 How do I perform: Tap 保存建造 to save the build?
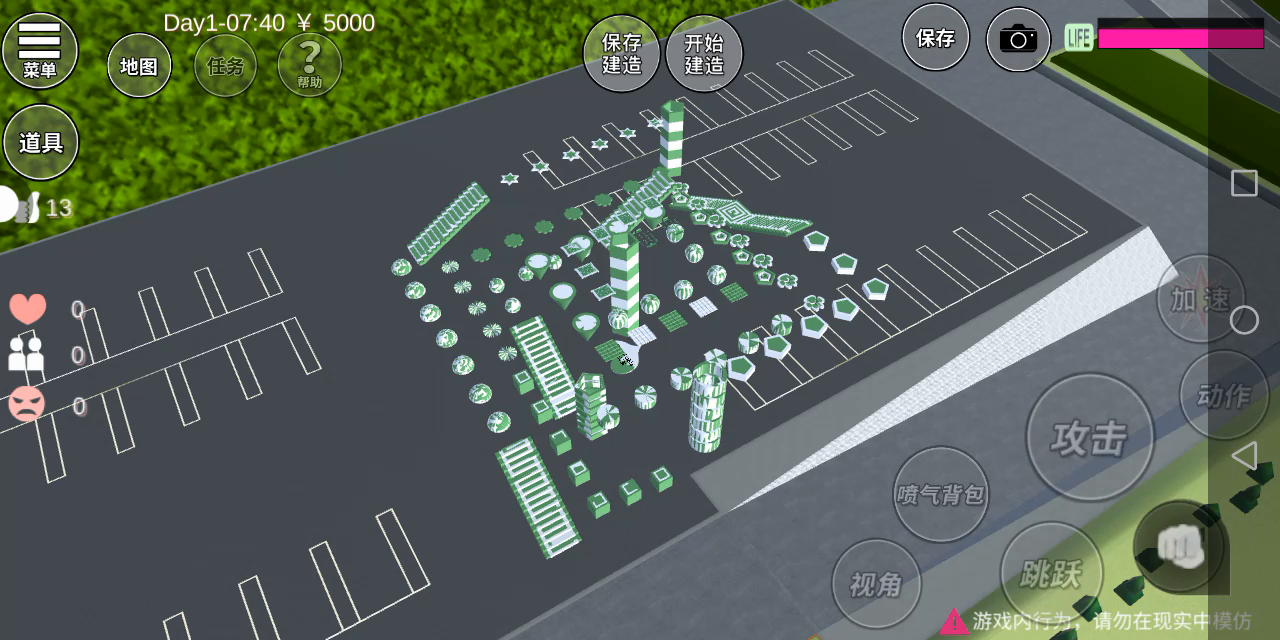[x=622, y=54]
